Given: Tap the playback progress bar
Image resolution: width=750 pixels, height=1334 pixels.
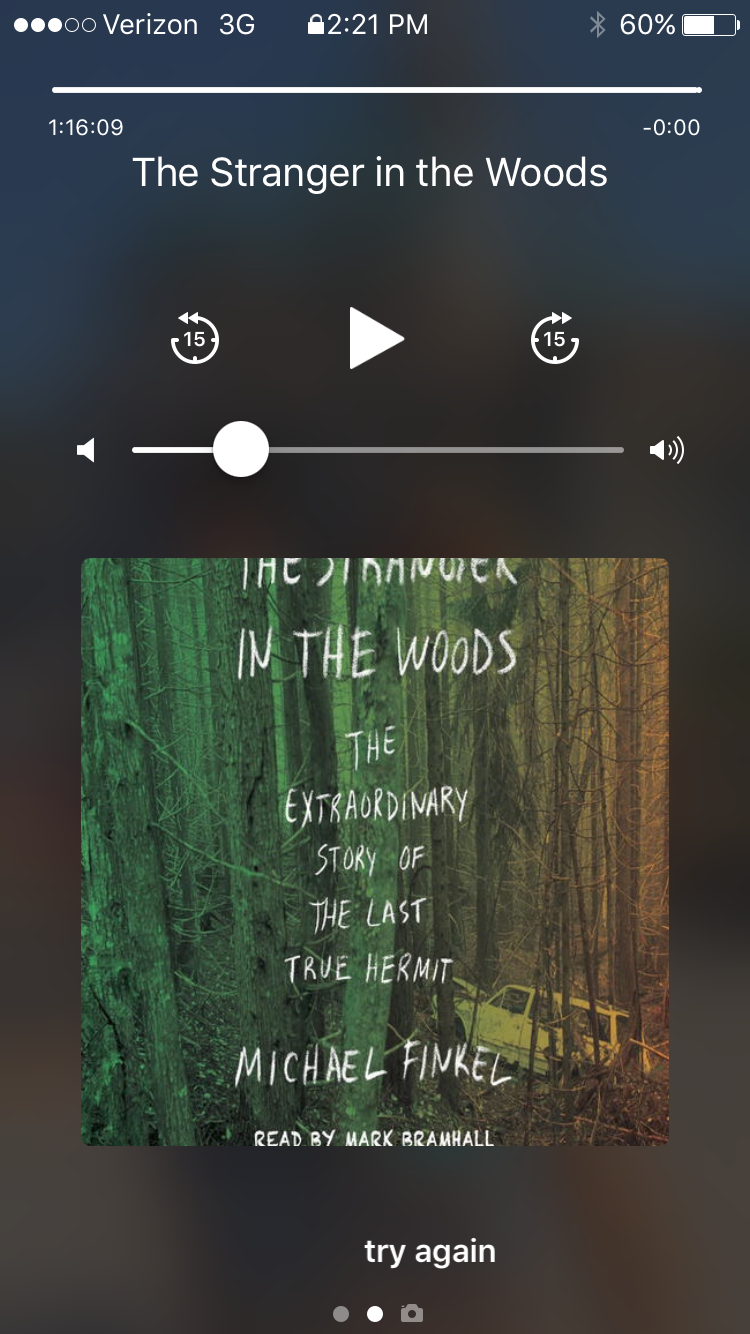Looking at the screenshot, I should pos(376,90).
